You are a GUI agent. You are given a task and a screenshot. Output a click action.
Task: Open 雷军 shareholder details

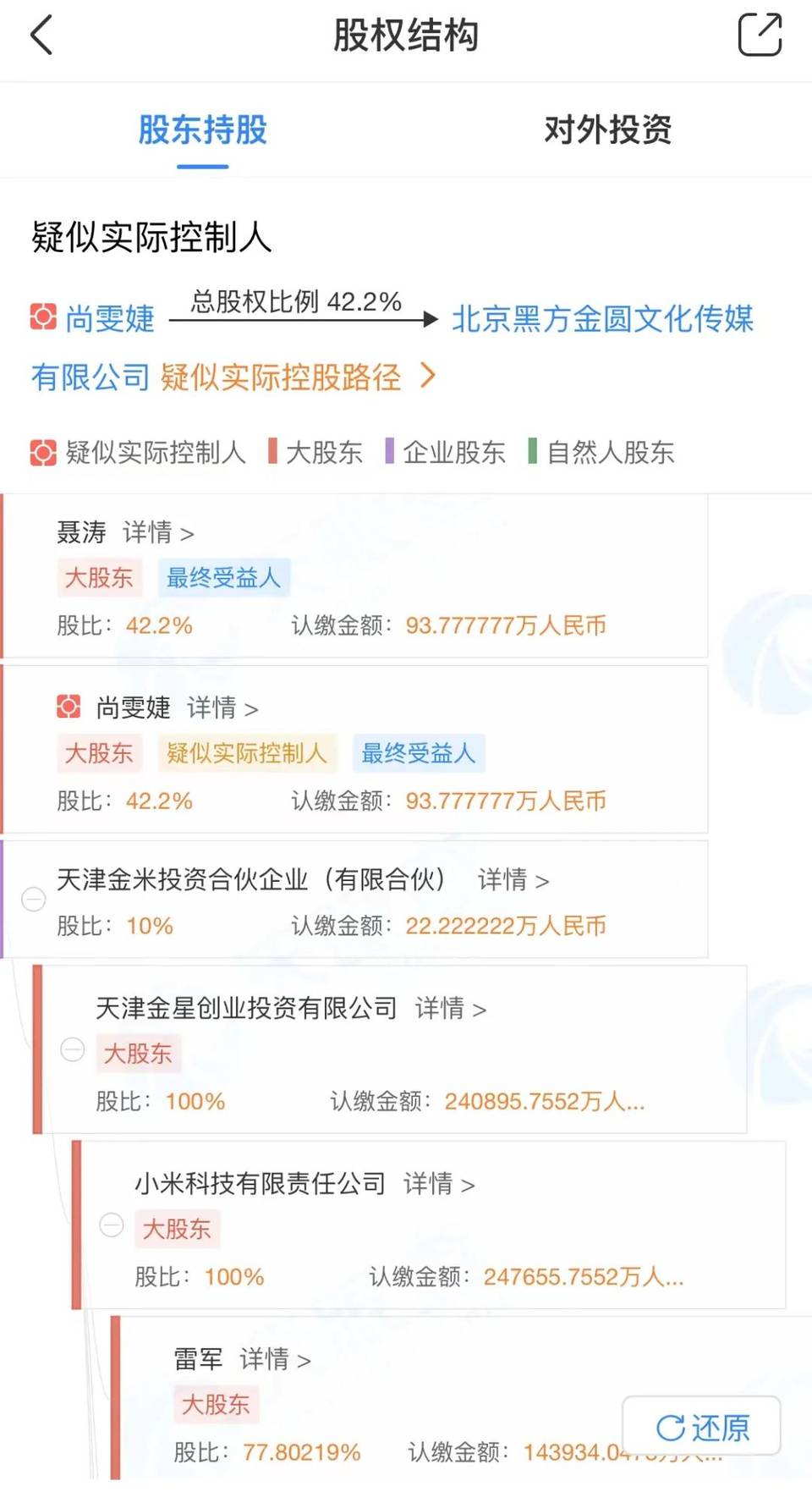(275, 1359)
